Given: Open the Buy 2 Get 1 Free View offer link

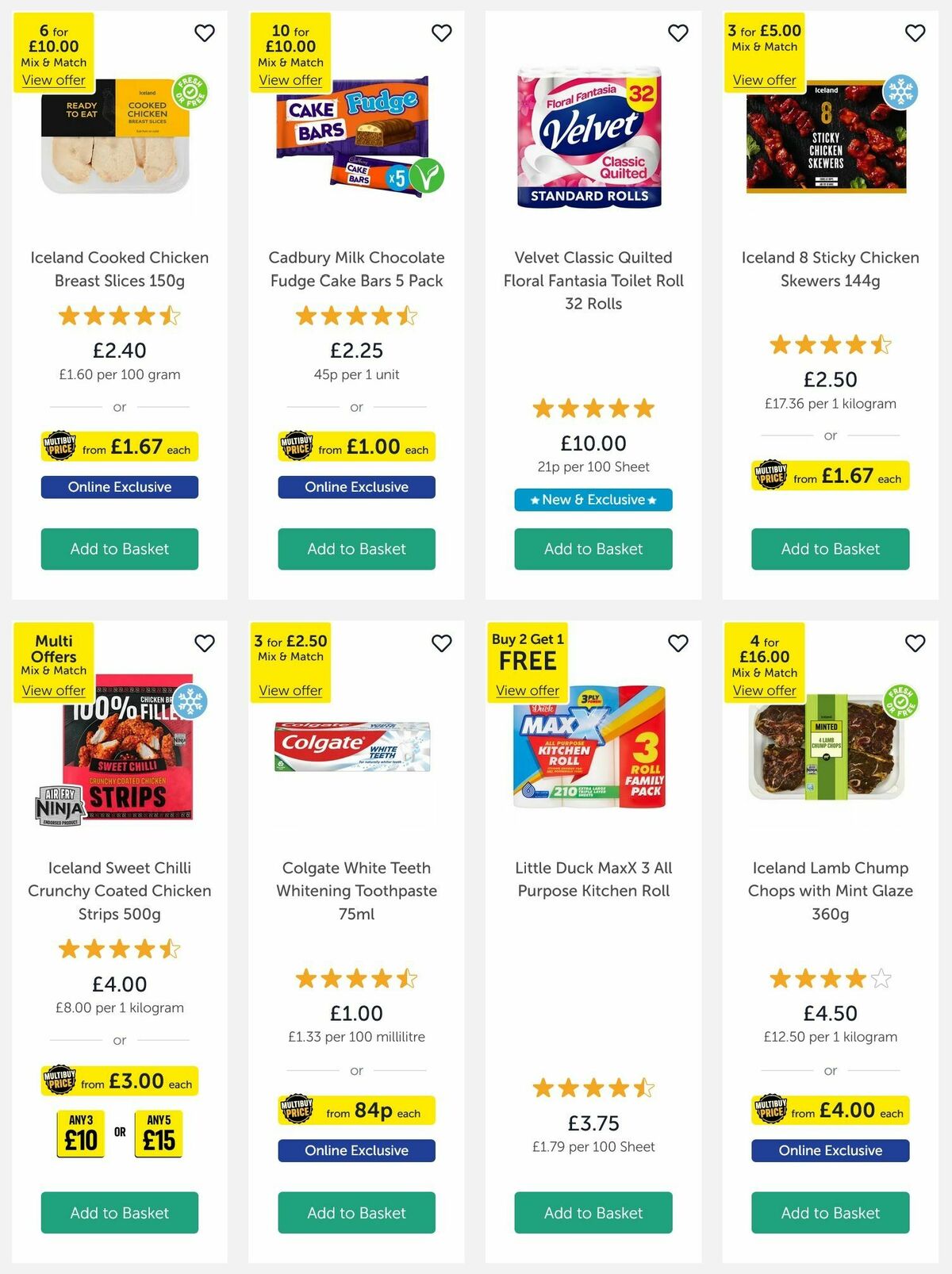Looking at the screenshot, I should [x=527, y=690].
